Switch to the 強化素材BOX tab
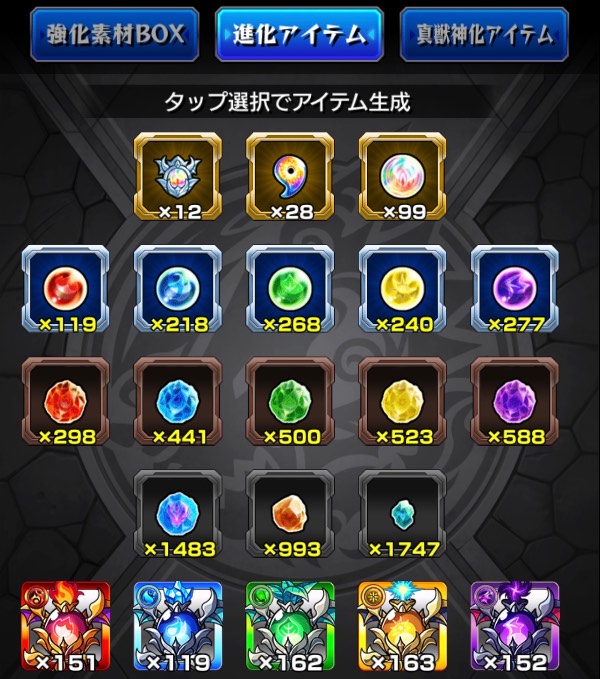Viewport: 600px width, 679px height. point(115,35)
